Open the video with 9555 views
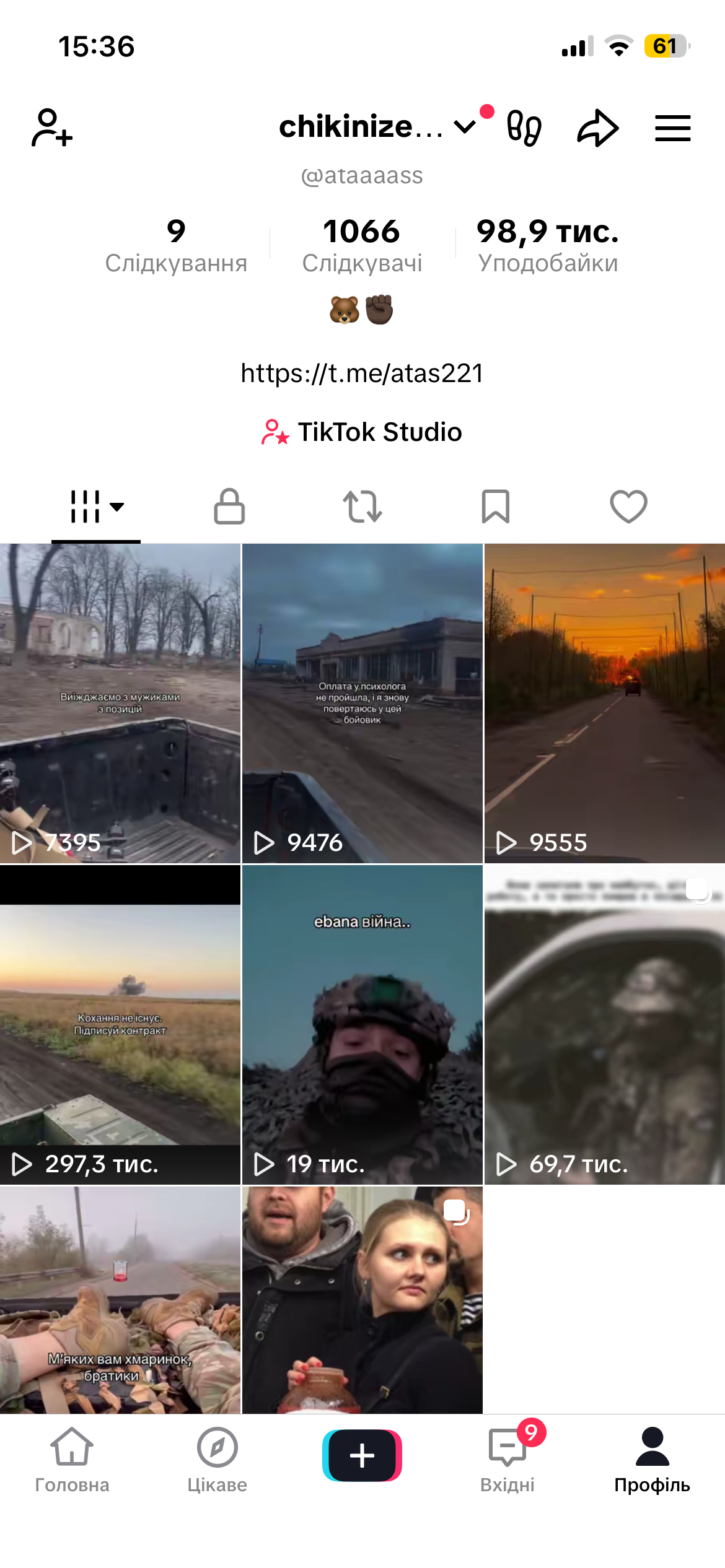The width and height of the screenshot is (725, 1568). pyautogui.click(x=604, y=703)
